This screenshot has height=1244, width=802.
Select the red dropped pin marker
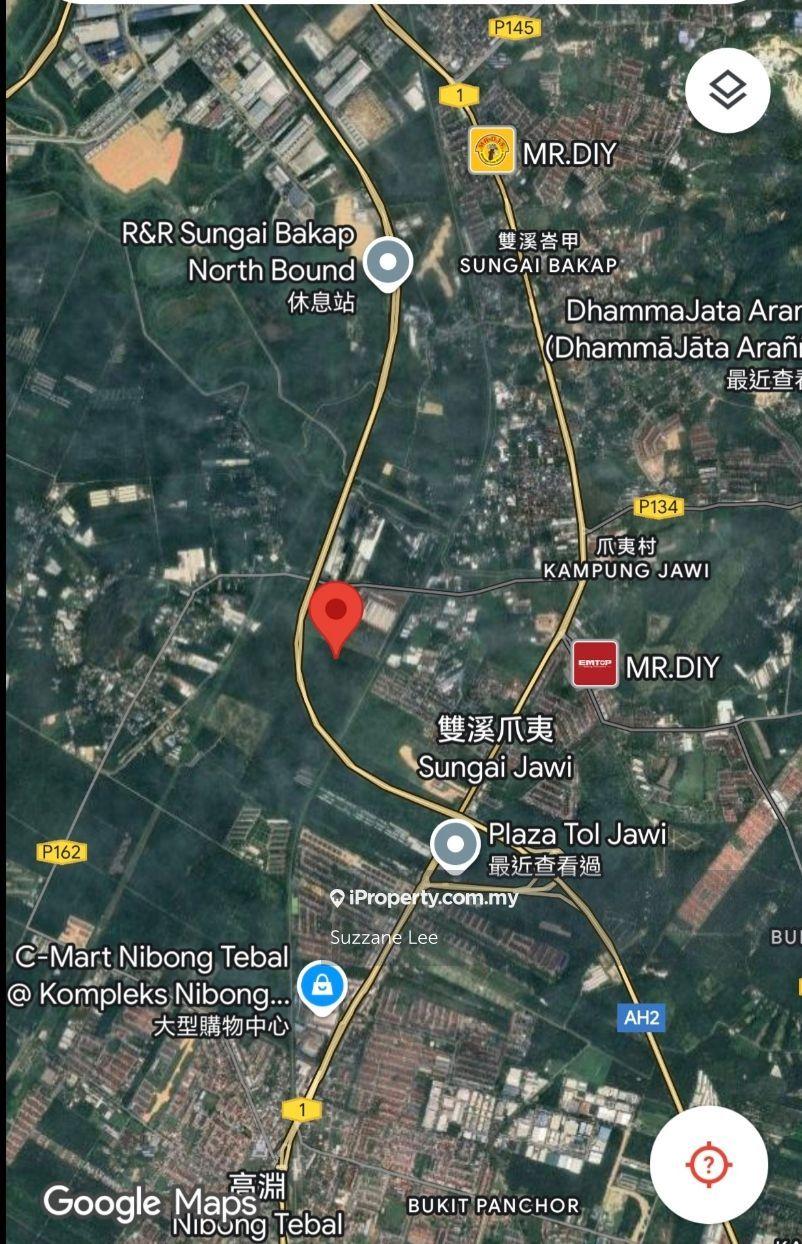(x=336, y=615)
